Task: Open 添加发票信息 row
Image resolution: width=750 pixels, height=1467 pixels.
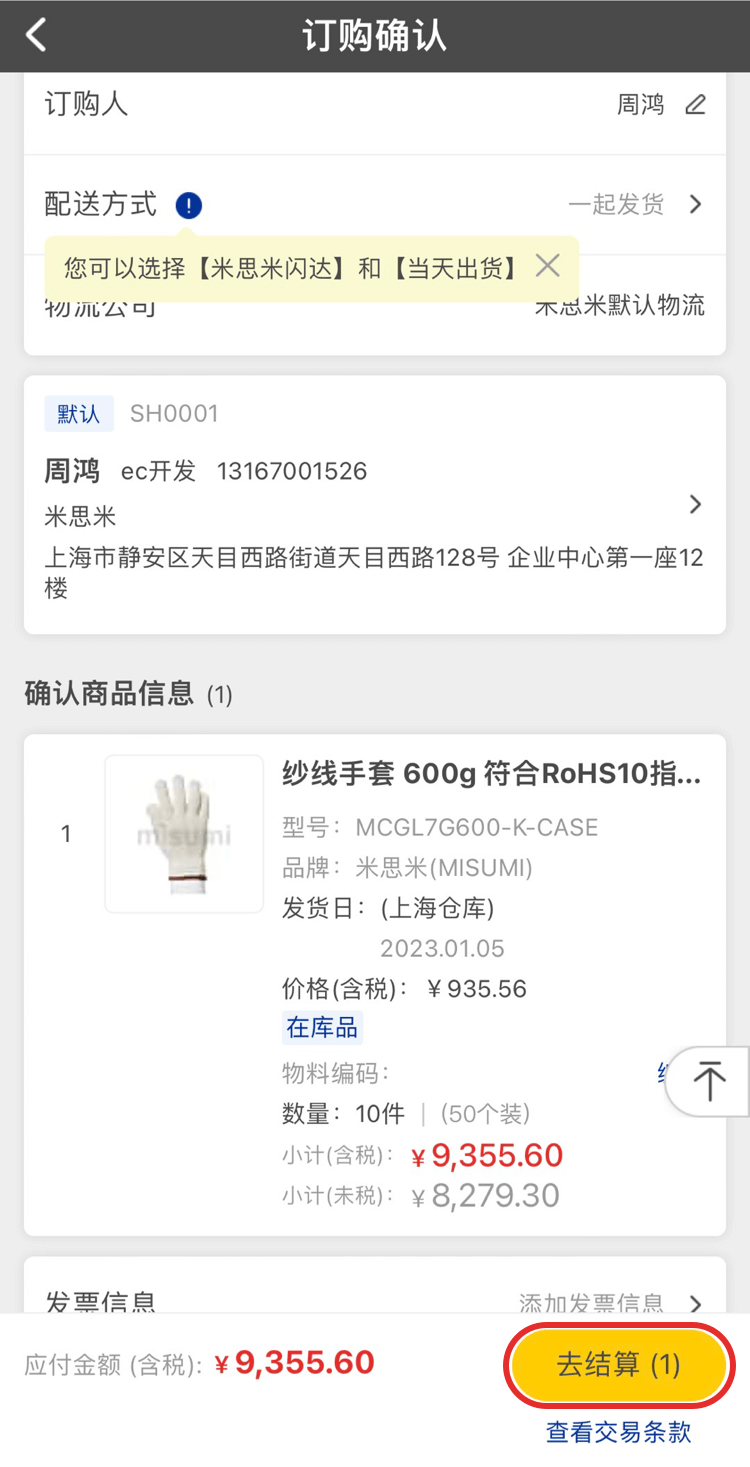Action: coord(610,1302)
